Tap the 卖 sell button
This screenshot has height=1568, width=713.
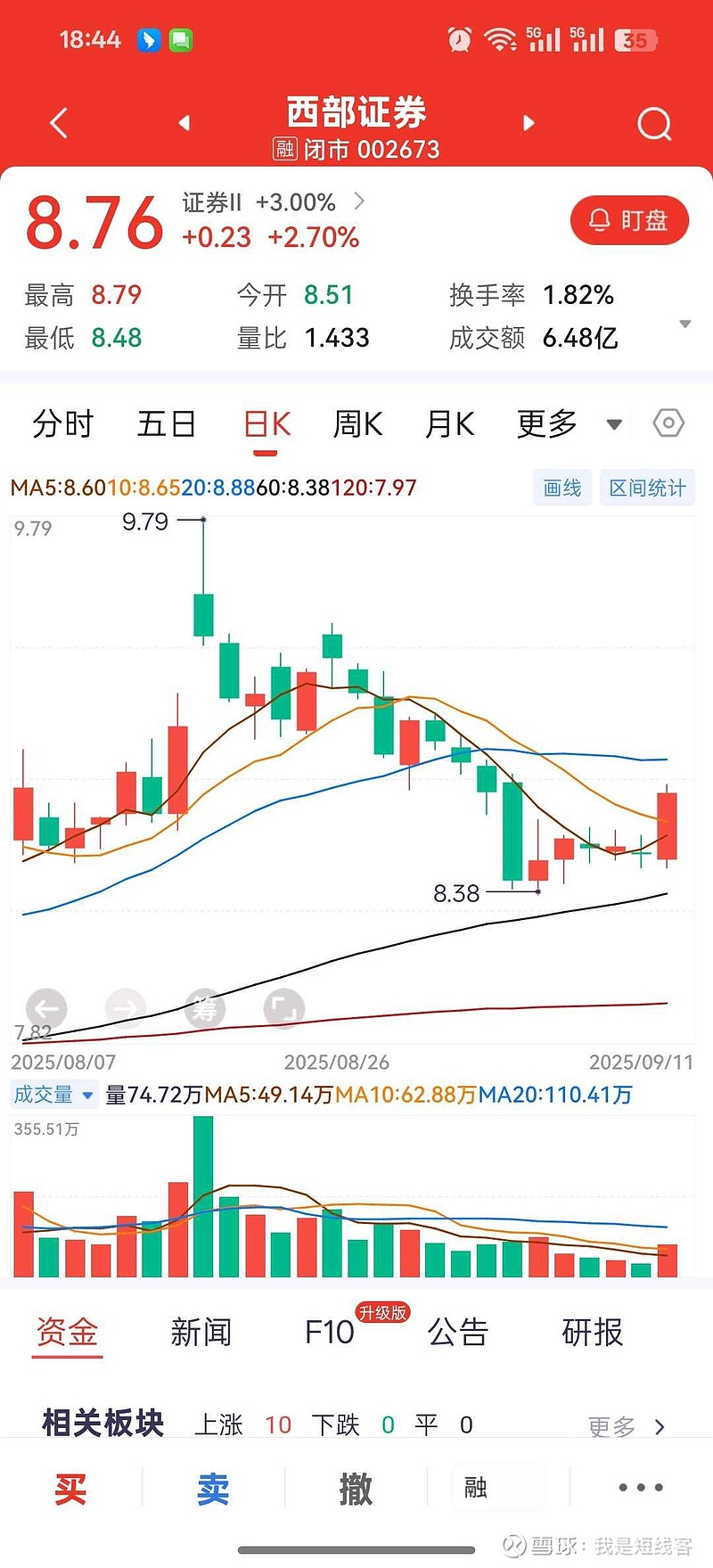click(x=213, y=1488)
